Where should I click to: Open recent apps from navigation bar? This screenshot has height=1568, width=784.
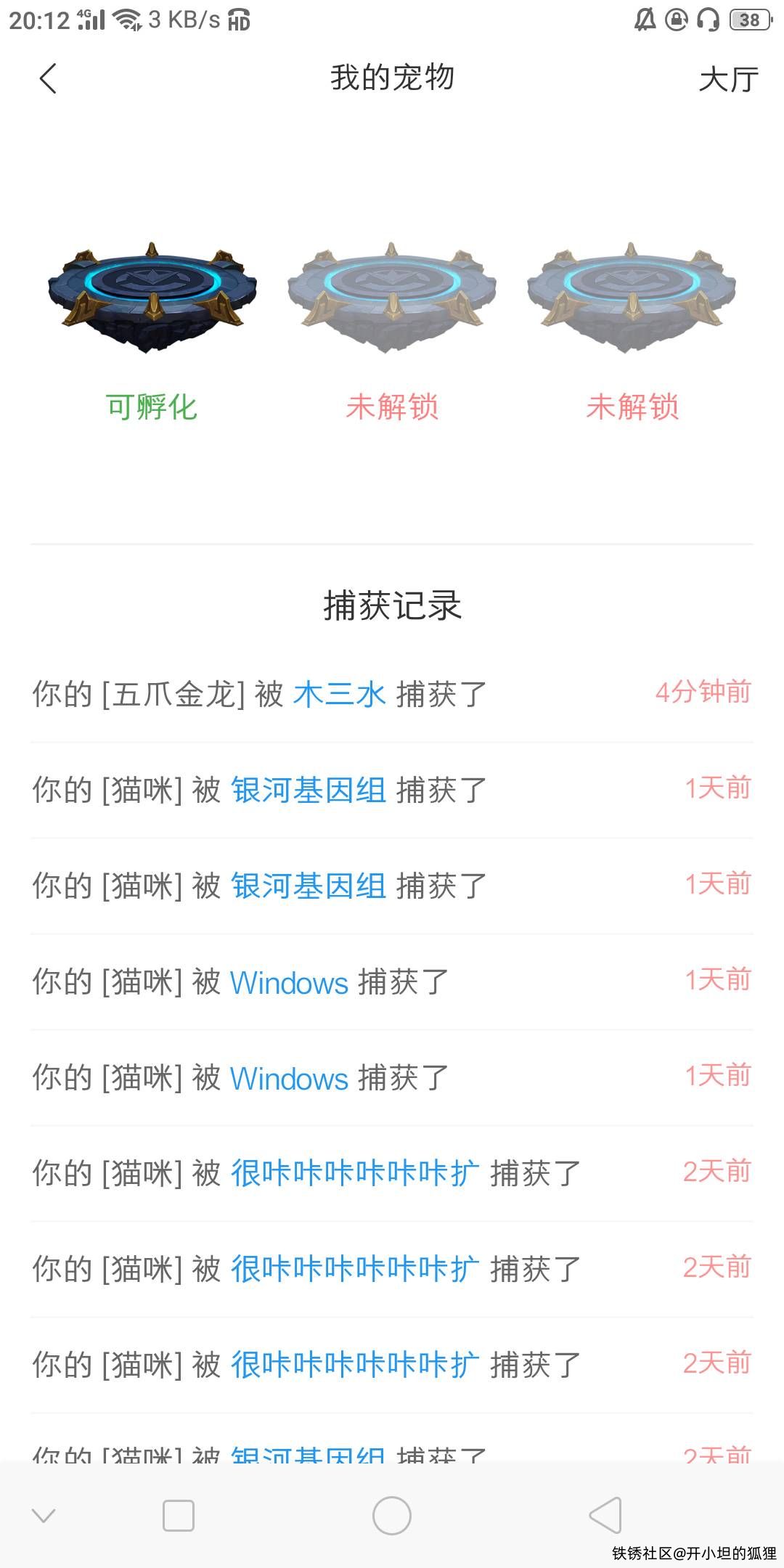(x=179, y=1516)
